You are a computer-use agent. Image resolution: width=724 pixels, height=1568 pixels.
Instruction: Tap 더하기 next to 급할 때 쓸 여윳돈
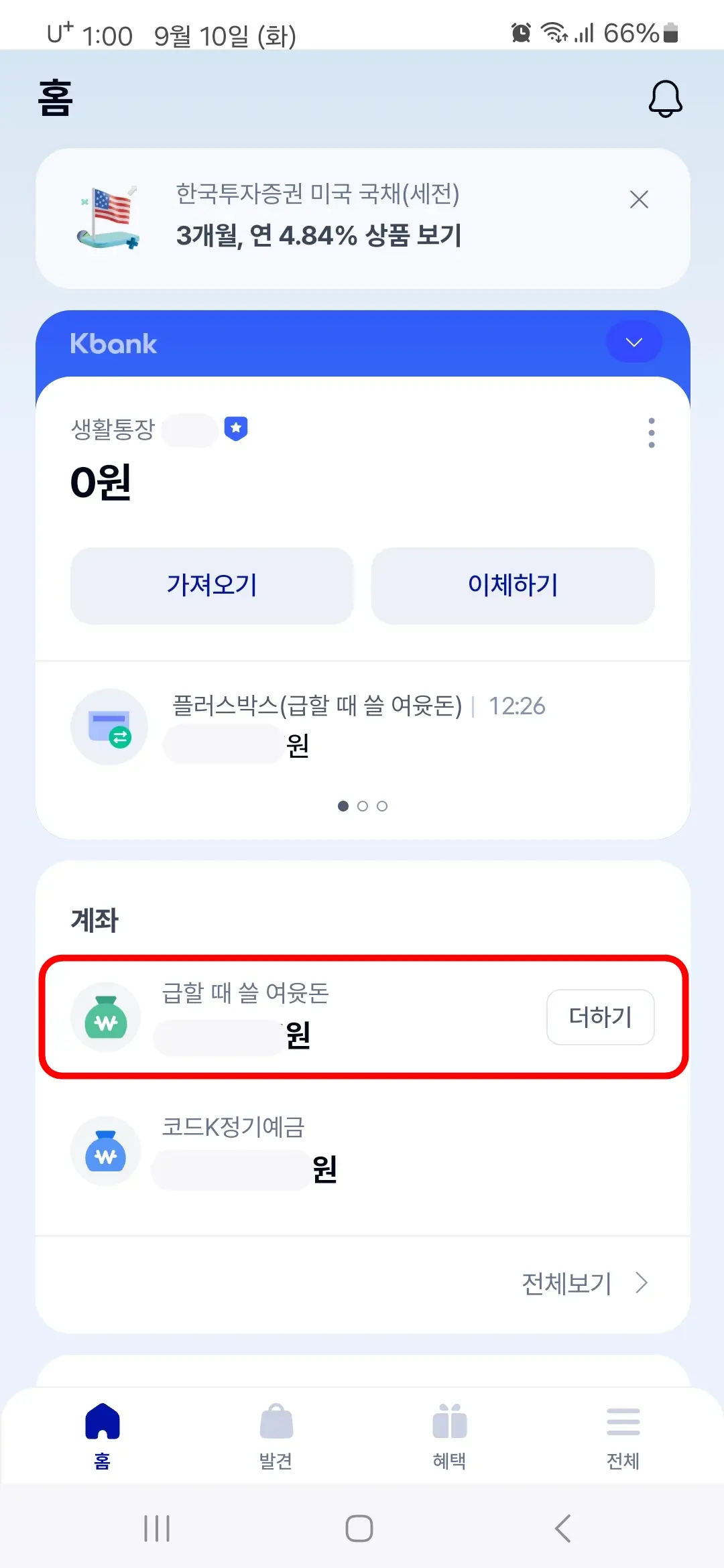(600, 1017)
